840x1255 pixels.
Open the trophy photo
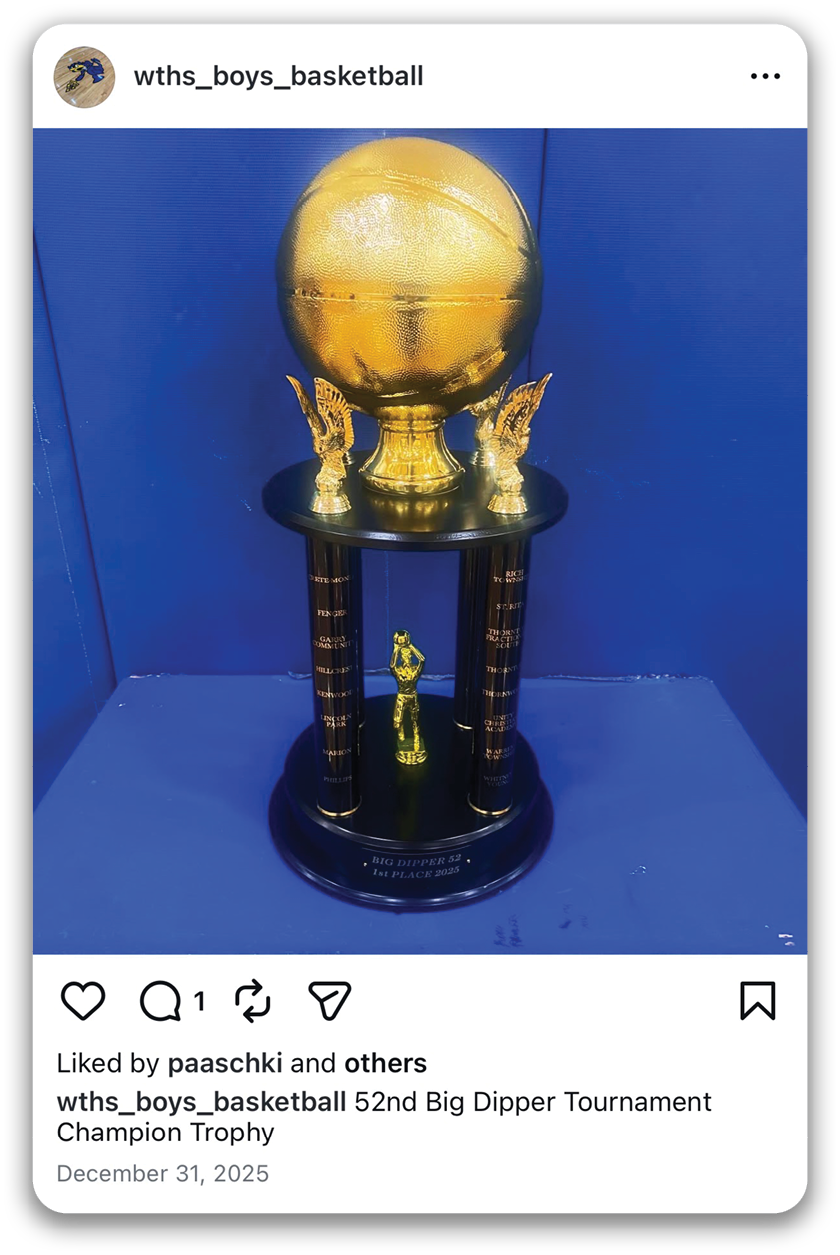pyautogui.click(x=420, y=540)
